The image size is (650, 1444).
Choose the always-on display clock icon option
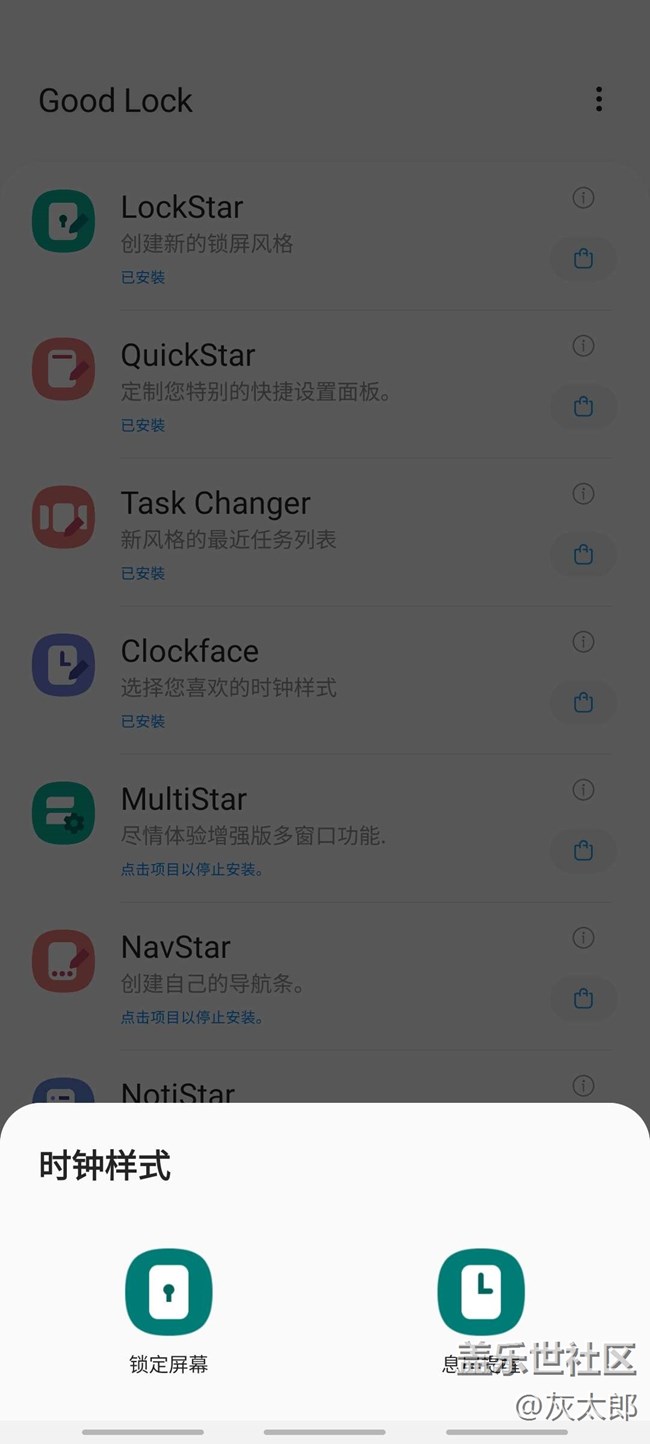(x=481, y=1291)
